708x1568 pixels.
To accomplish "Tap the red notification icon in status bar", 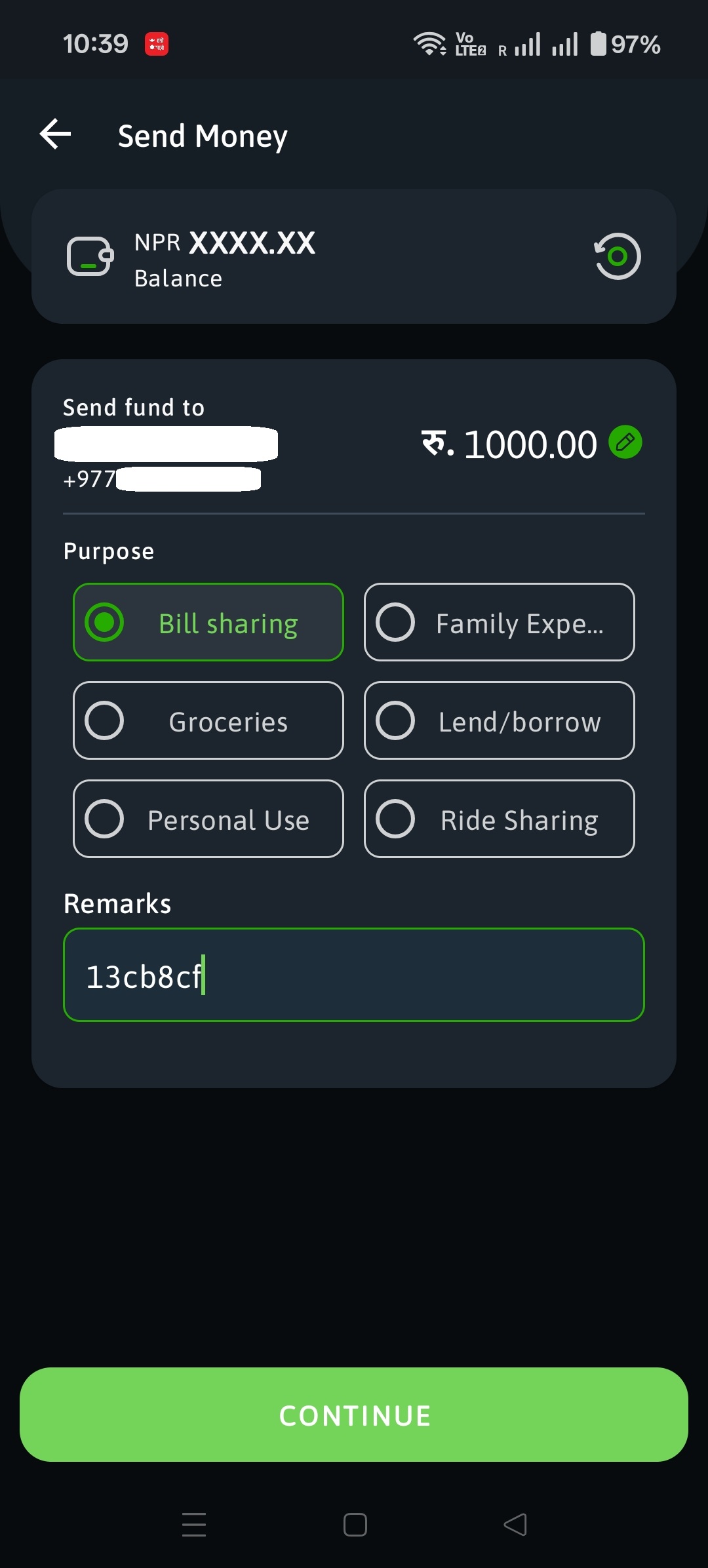I will [157, 42].
